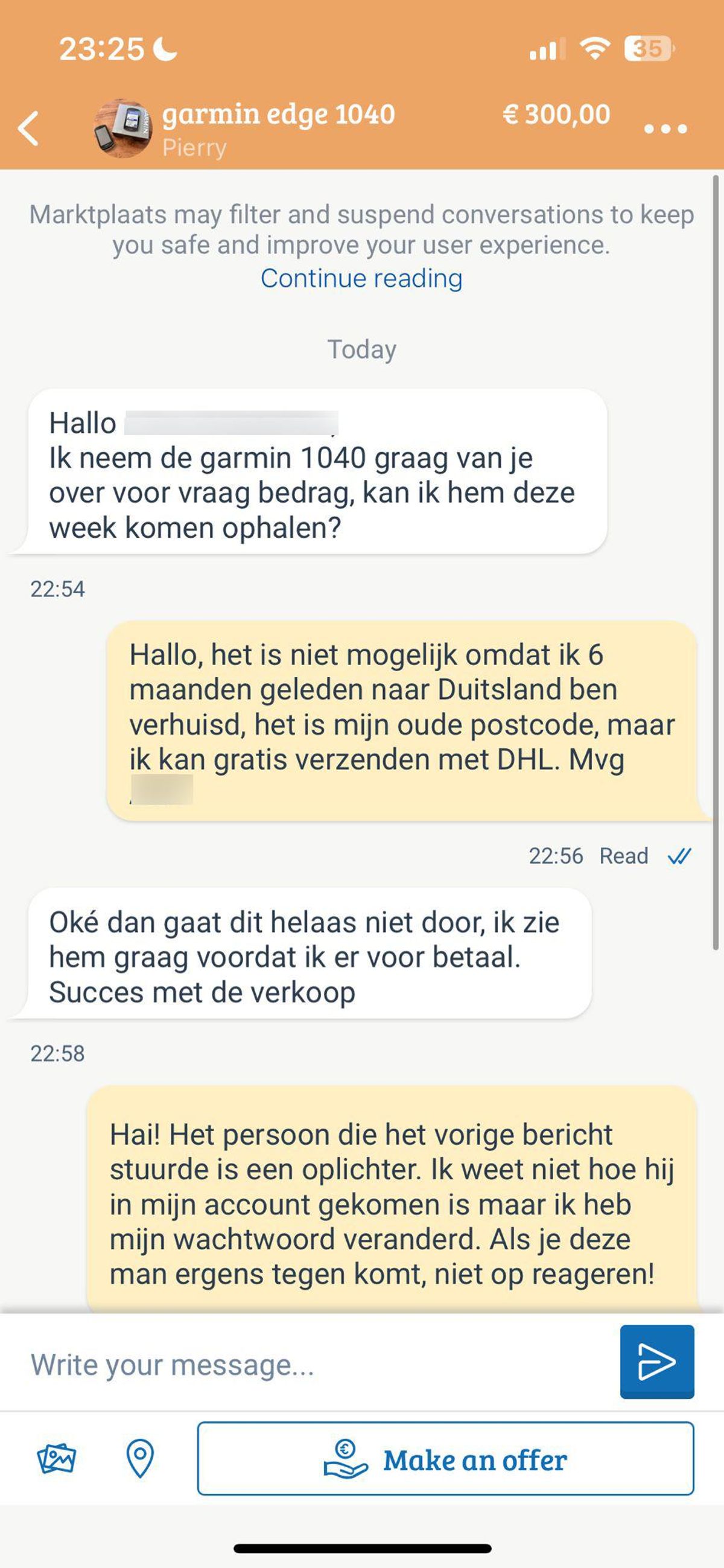Send the message with the arrow button
The height and width of the screenshot is (1568, 724).
tap(656, 1361)
